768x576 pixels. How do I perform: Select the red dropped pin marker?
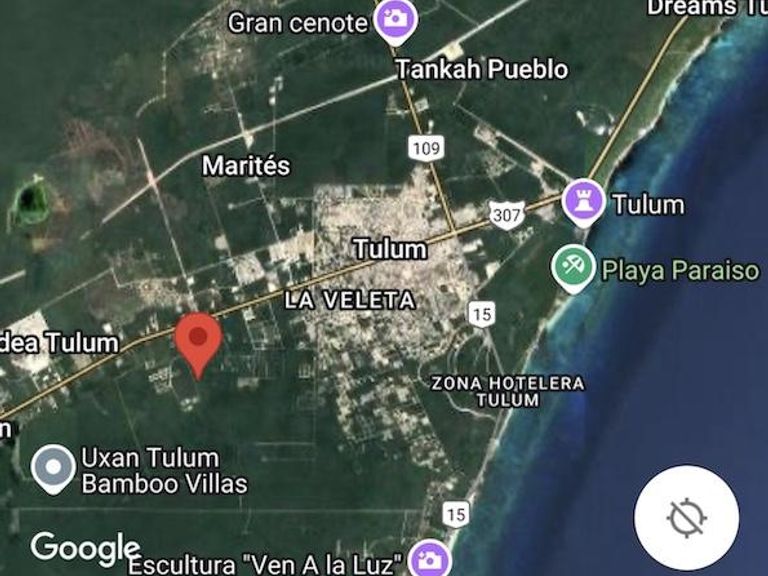tap(198, 342)
